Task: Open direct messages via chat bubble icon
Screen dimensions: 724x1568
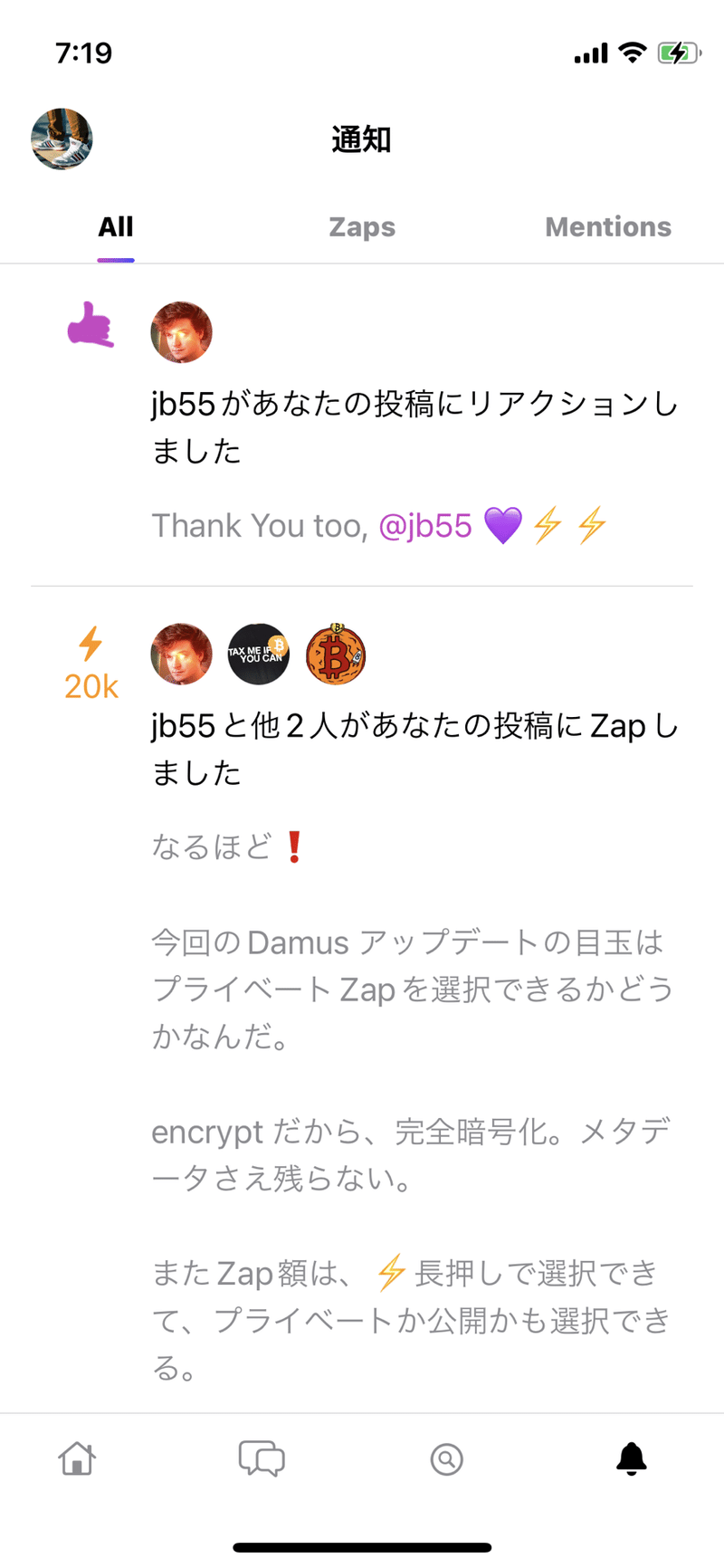Action: pos(262,1458)
